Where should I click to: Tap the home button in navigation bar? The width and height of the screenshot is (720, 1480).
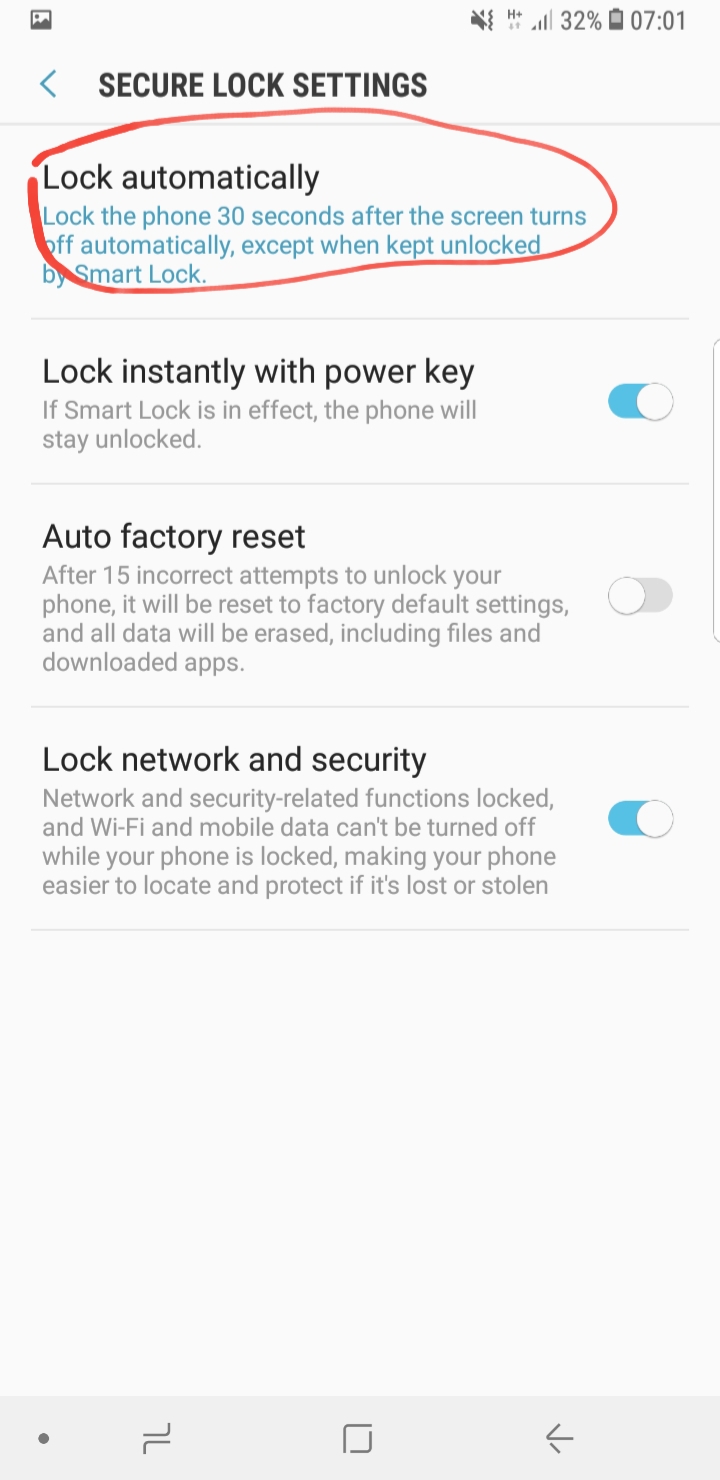coord(358,1438)
